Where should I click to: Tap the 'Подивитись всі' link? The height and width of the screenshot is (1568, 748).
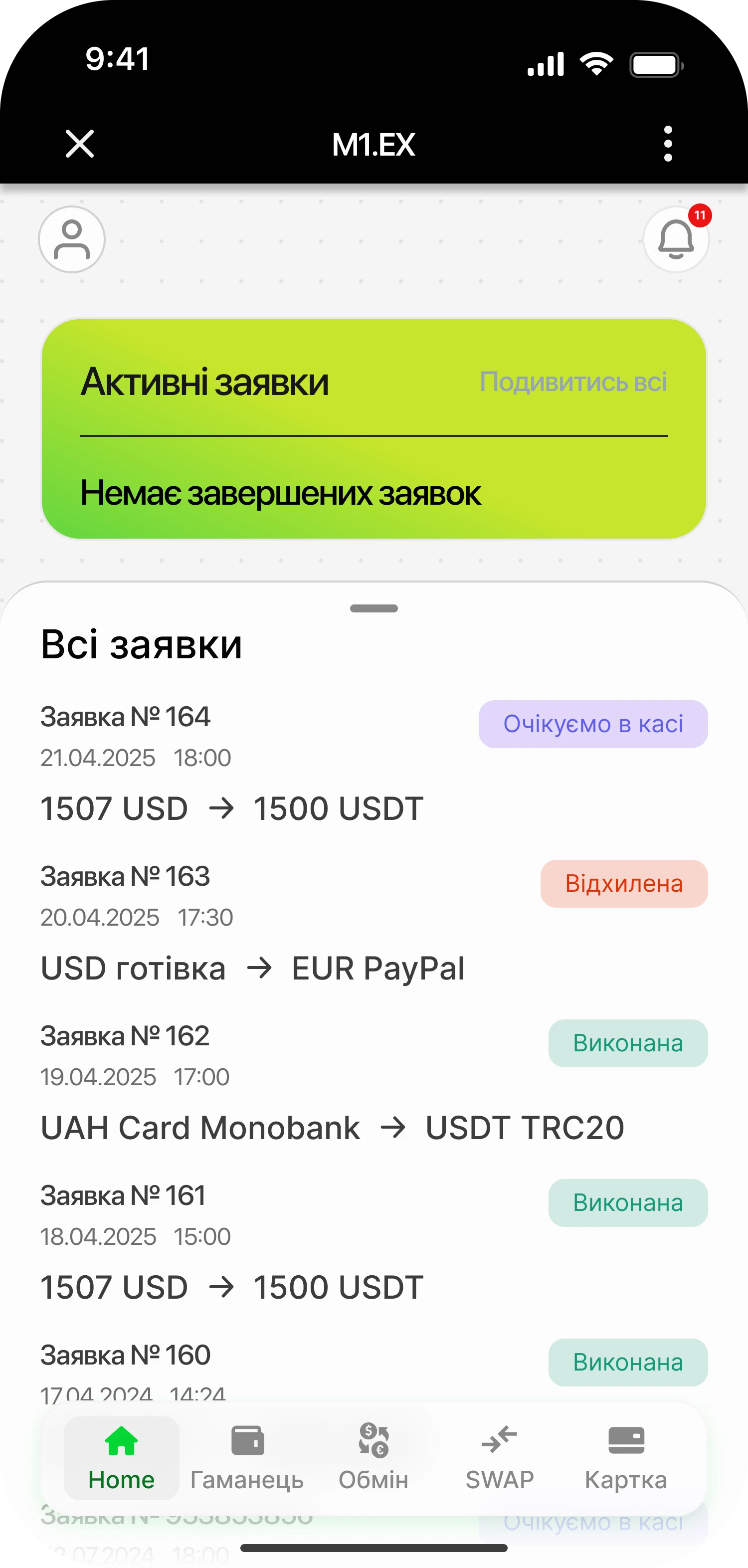coord(572,382)
